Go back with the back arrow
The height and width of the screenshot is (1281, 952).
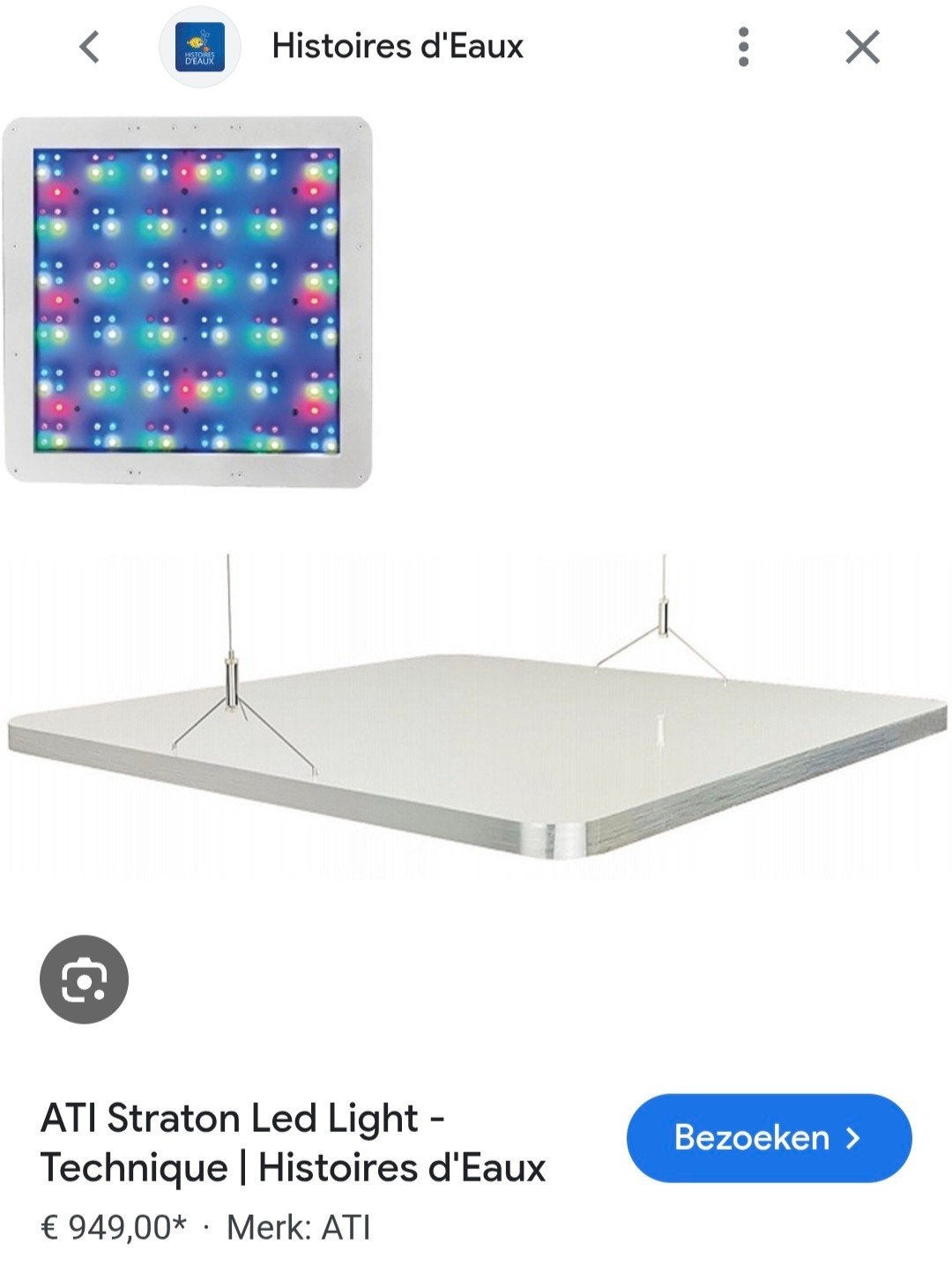point(90,47)
